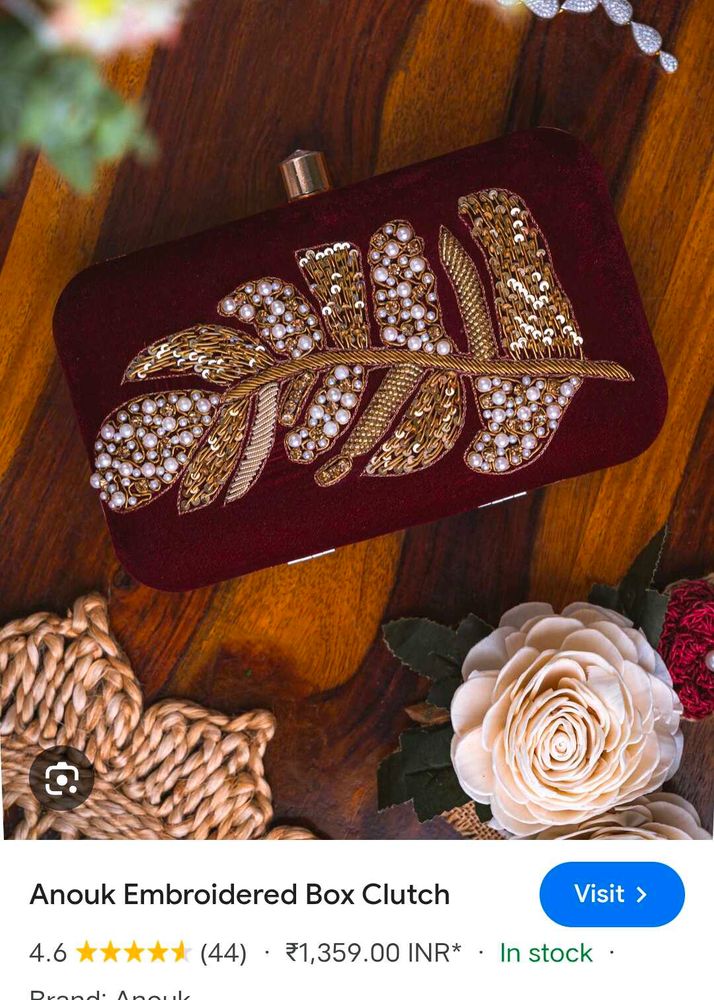
Task: Search this image with Google Lens
Action: [62, 778]
